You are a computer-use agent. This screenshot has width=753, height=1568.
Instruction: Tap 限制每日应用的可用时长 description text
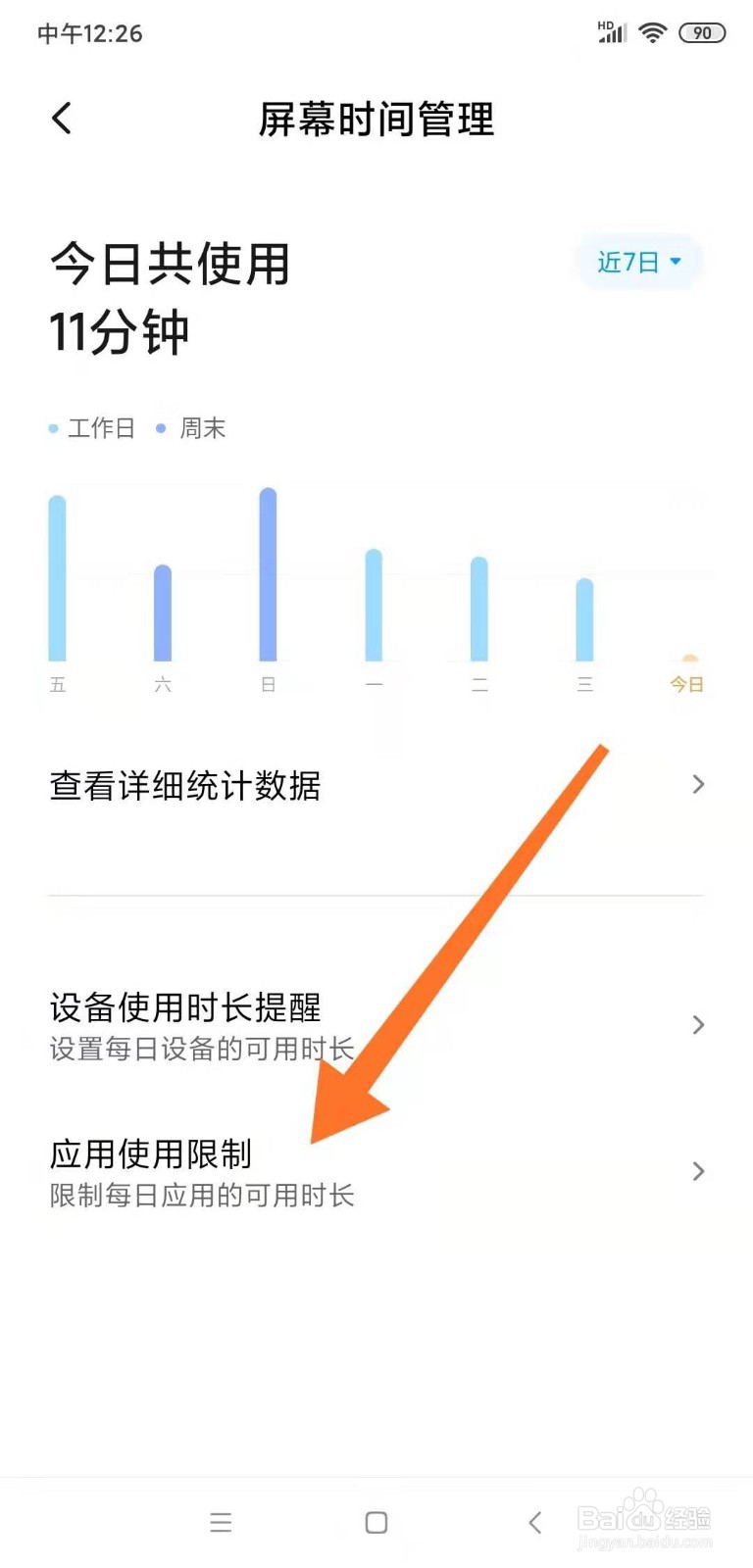pos(203,1196)
